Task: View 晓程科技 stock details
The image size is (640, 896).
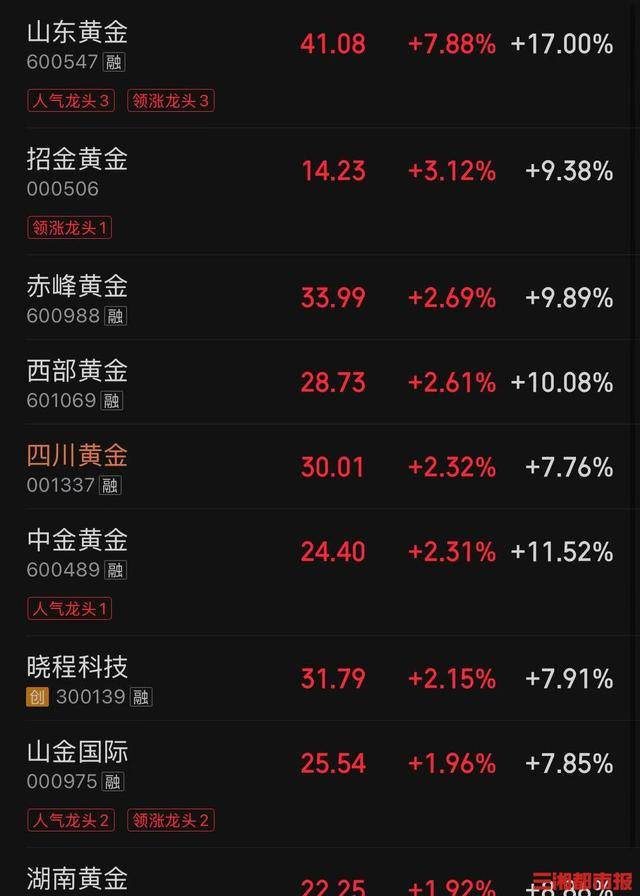Action: (x=78, y=668)
